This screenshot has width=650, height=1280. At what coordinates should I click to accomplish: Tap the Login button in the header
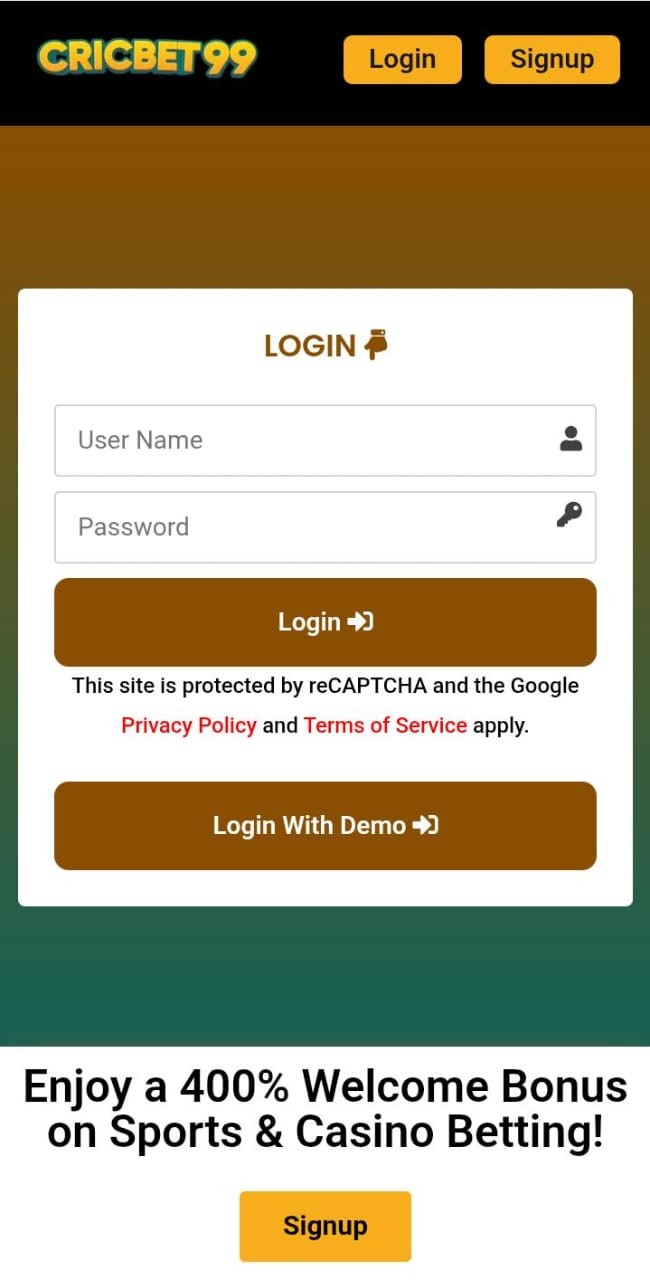point(402,59)
